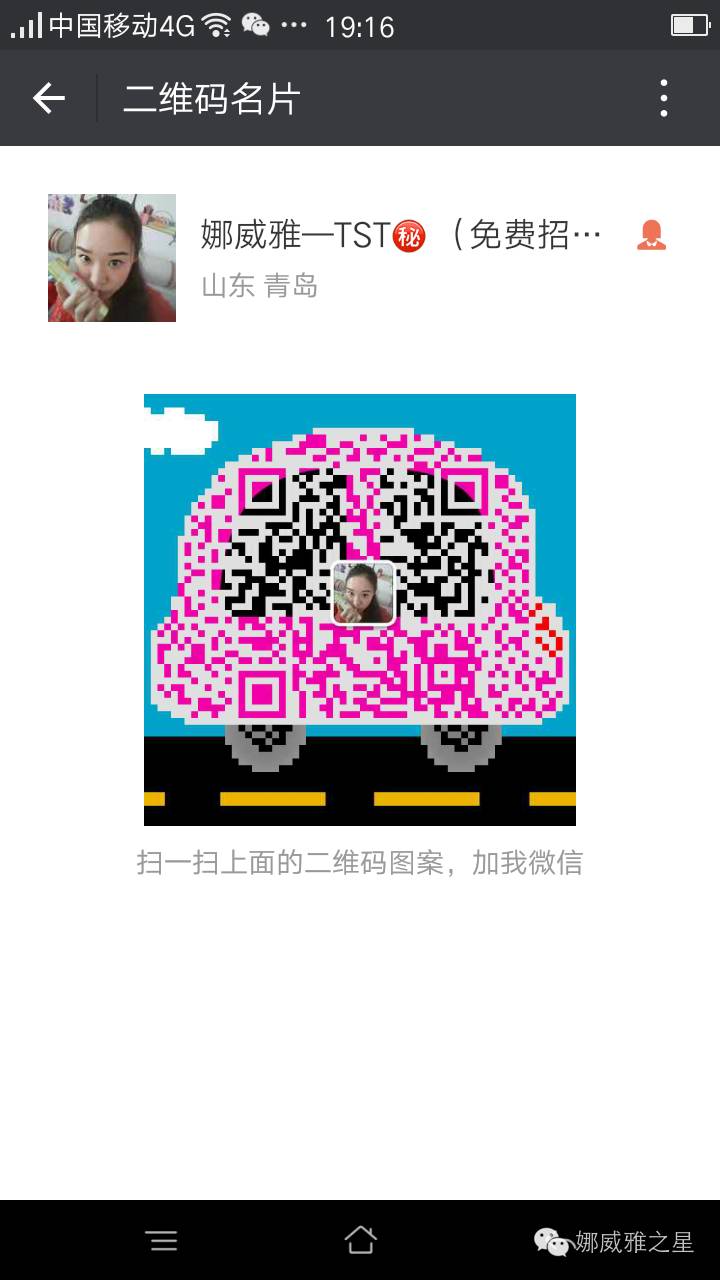Open the three-dot overflow menu
This screenshot has width=720, height=1280.
coord(663,98)
